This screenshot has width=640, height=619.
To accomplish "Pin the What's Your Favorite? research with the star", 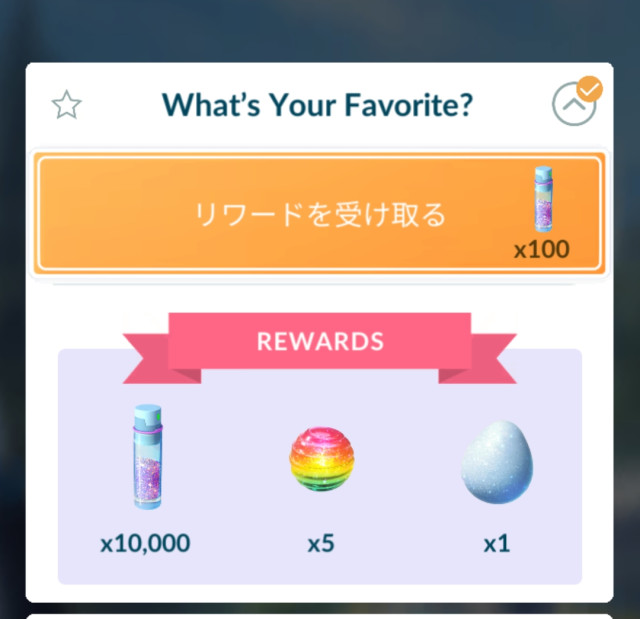I will point(67,105).
